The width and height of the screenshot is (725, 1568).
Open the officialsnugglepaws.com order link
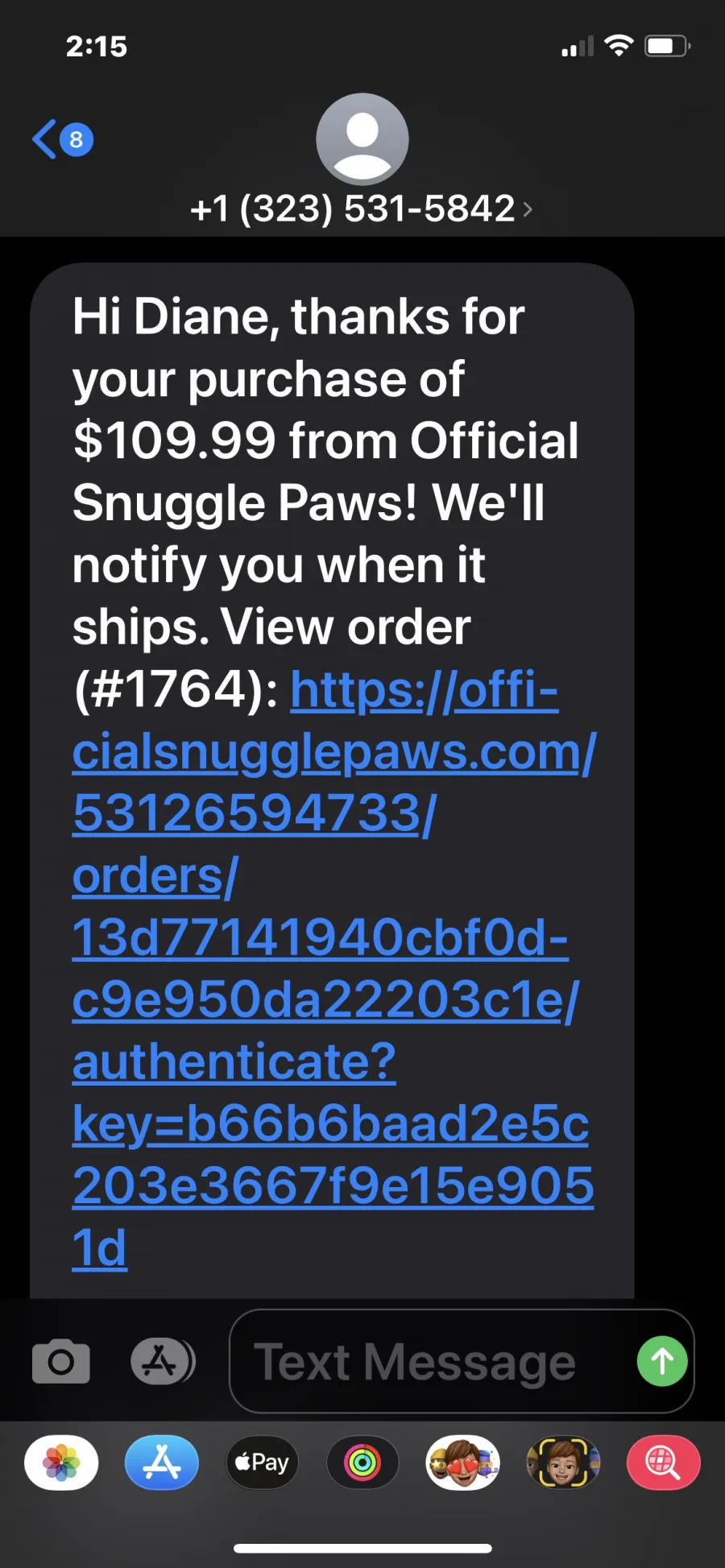coord(333,968)
